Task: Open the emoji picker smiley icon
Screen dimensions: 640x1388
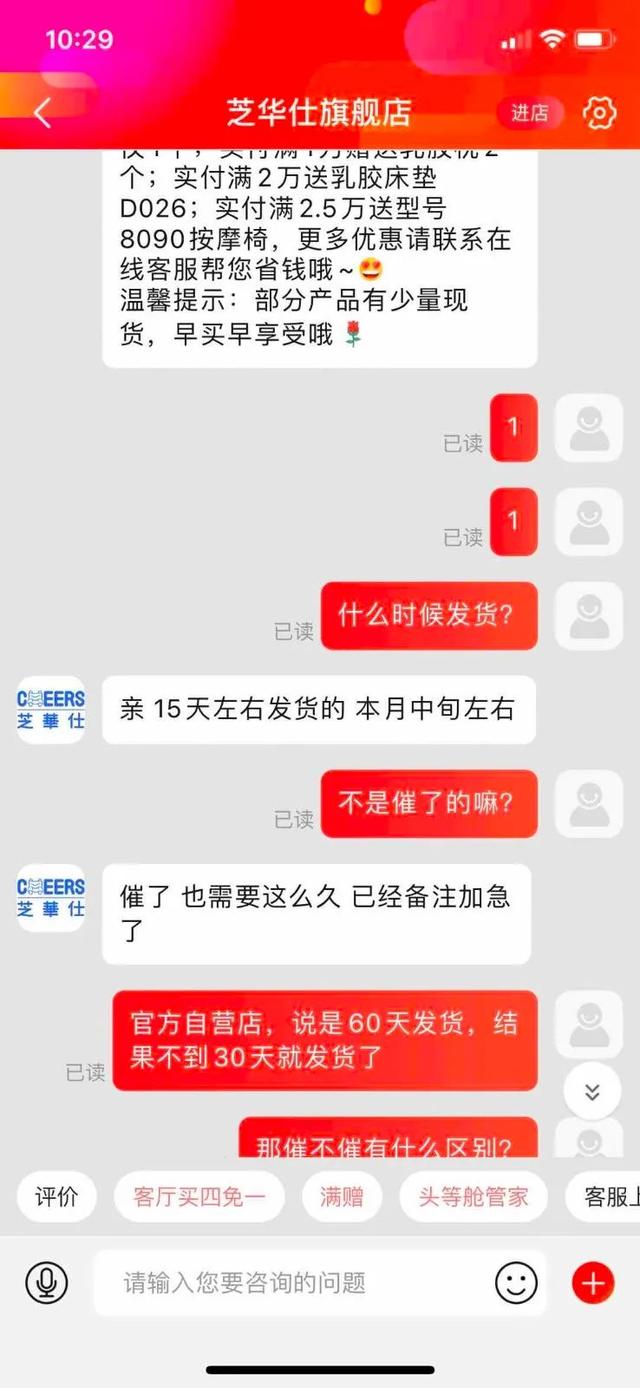Action: 516,1282
